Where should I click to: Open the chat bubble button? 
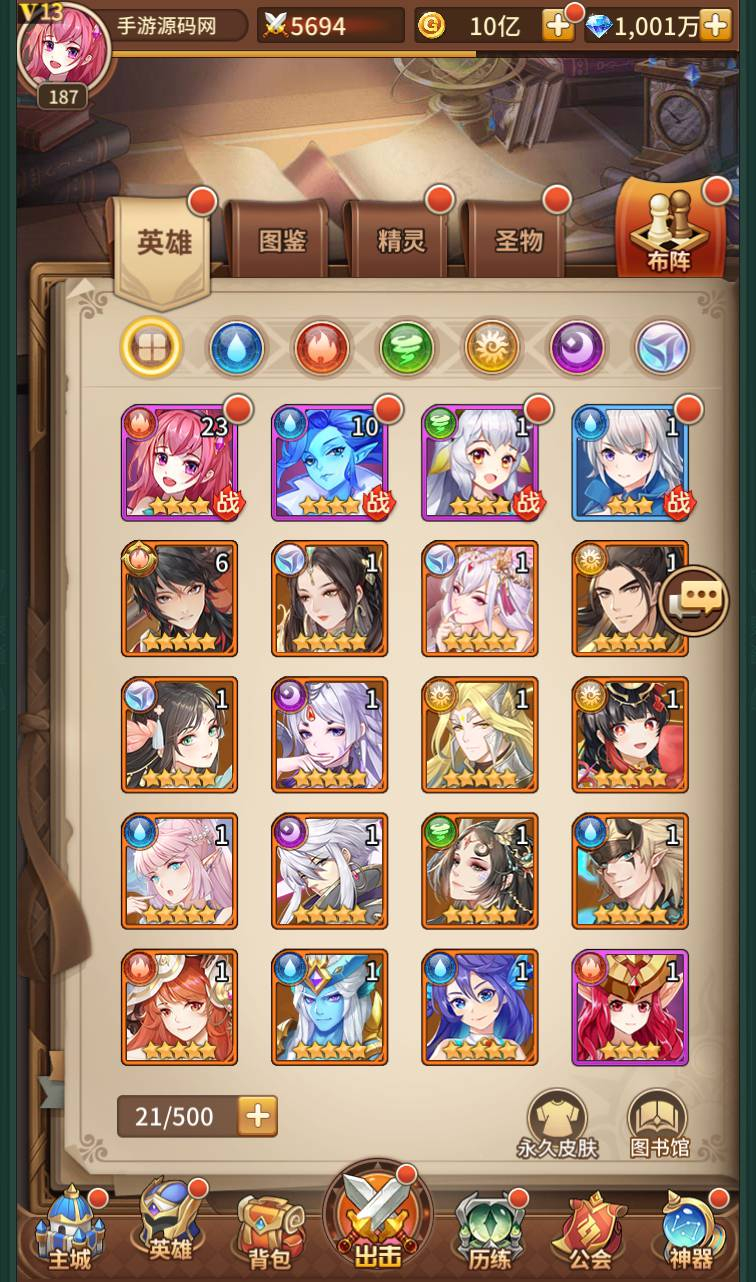[693, 600]
